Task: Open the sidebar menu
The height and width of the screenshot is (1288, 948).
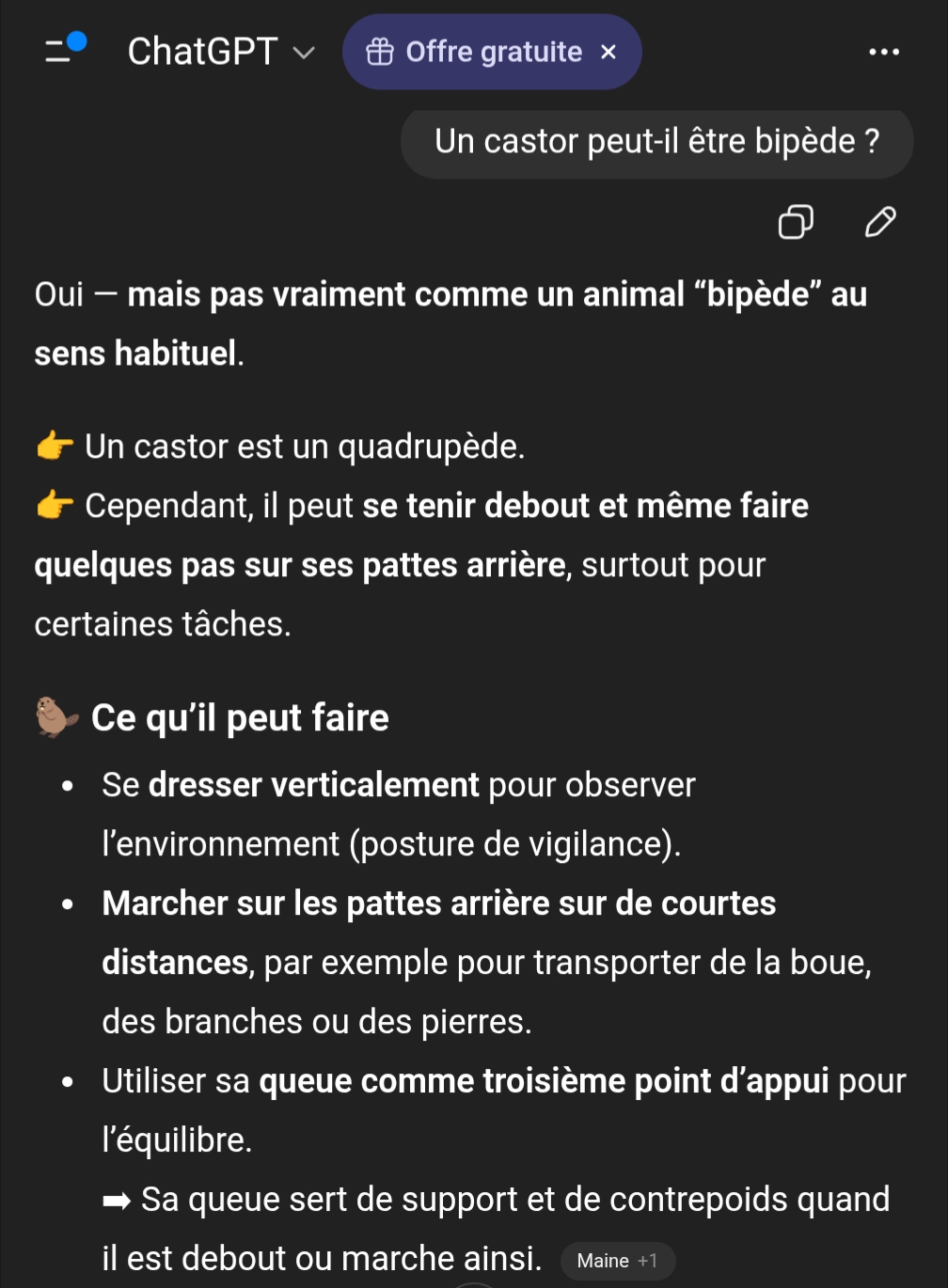Action: point(64,49)
